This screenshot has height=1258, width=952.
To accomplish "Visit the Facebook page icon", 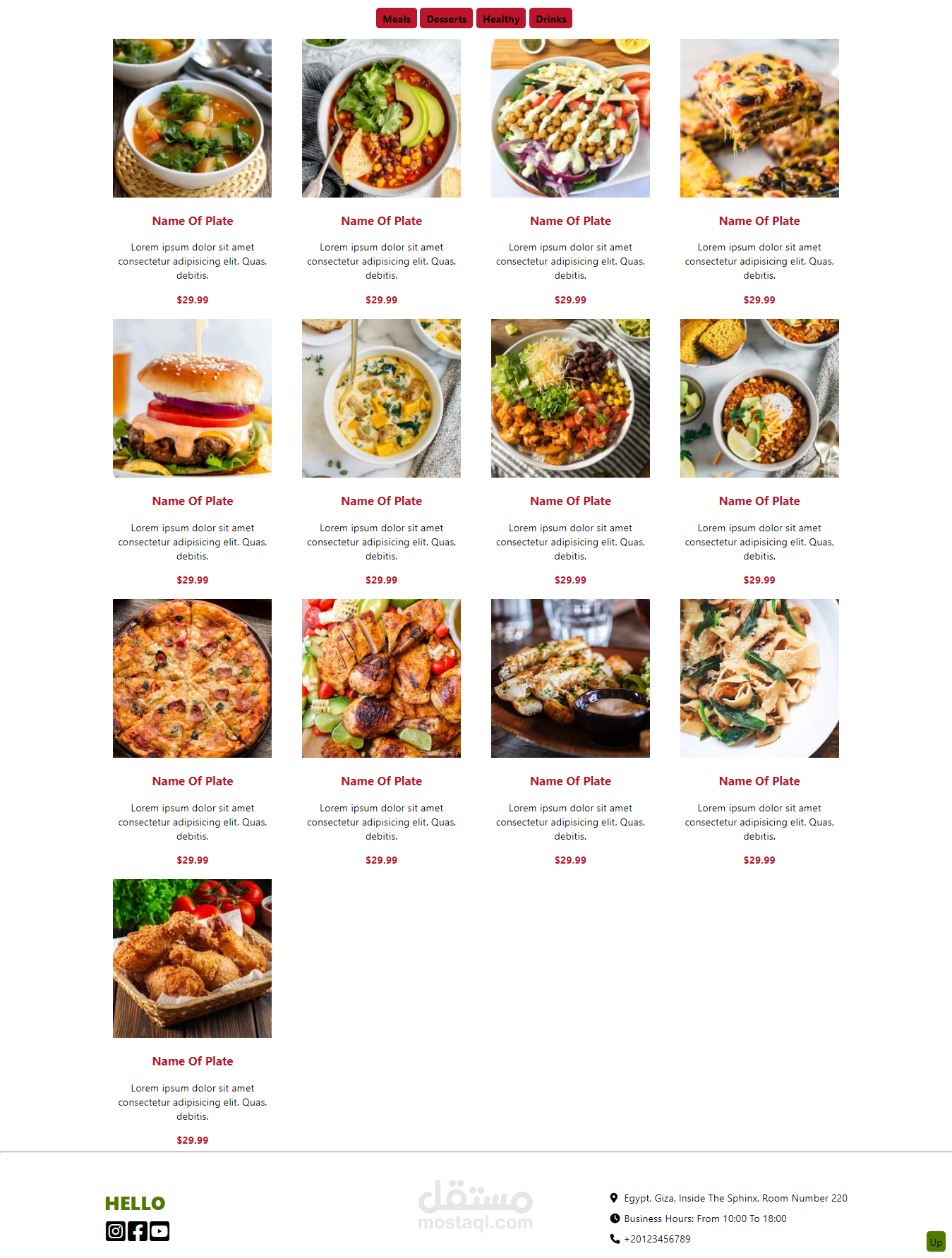I will (138, 1231).
